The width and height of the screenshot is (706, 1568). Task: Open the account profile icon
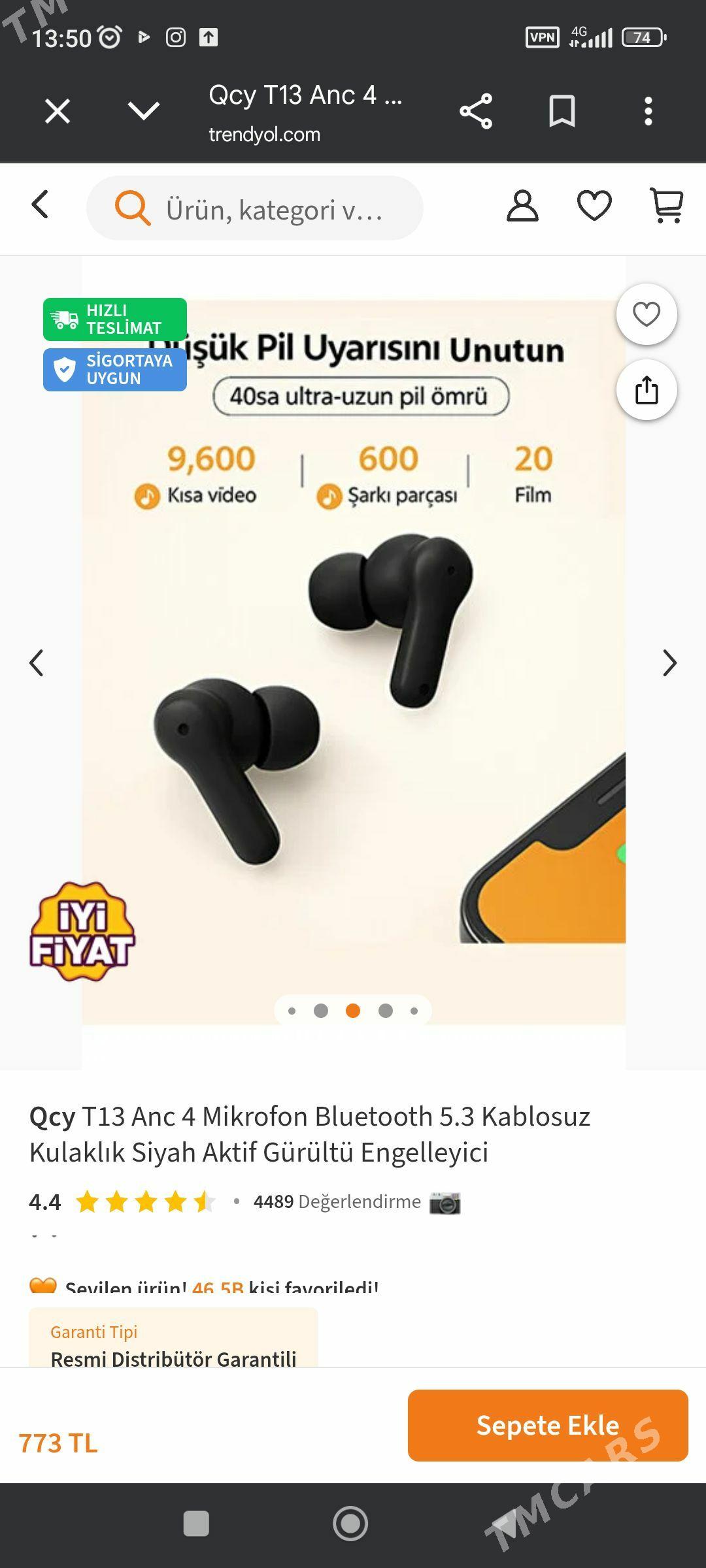pos(523,206)
